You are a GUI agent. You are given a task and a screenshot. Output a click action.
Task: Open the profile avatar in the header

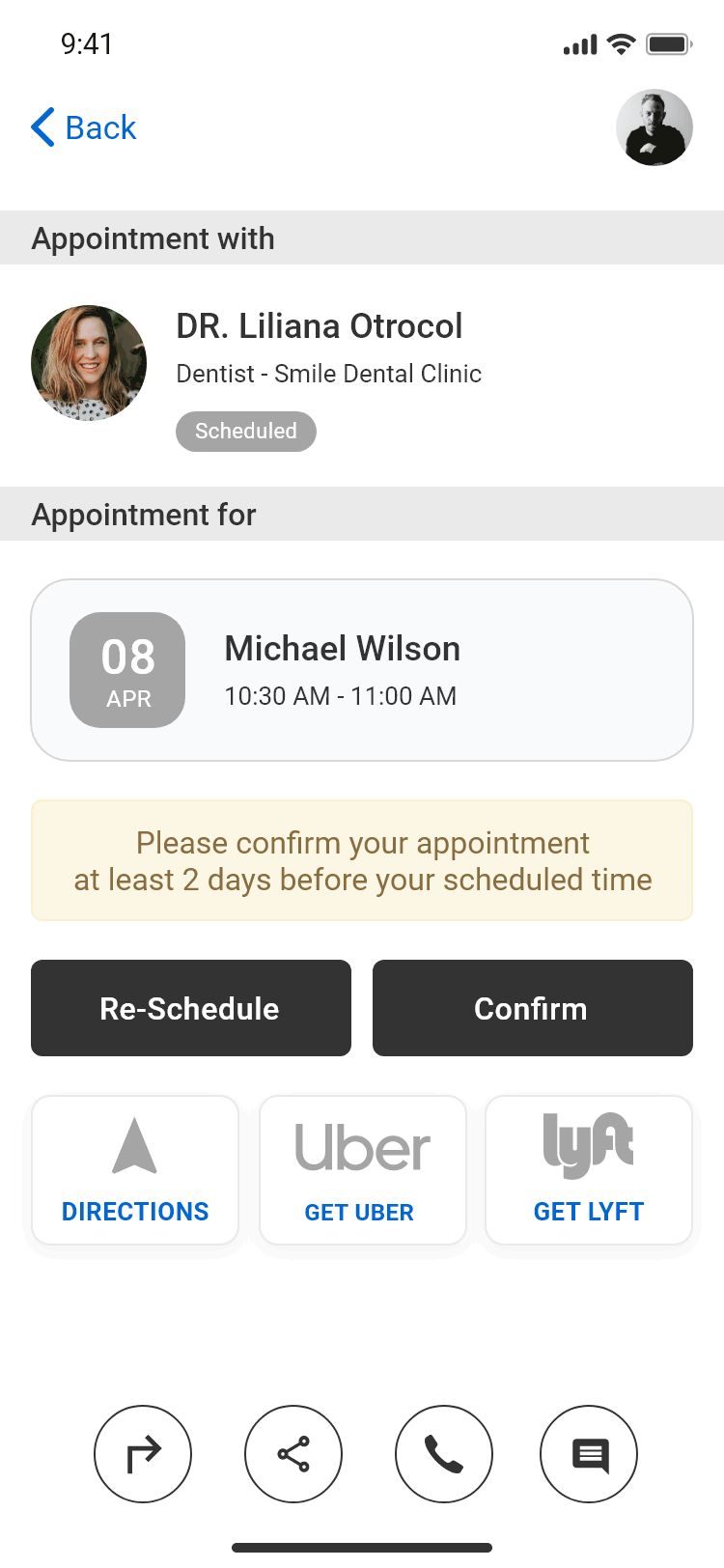654,127
